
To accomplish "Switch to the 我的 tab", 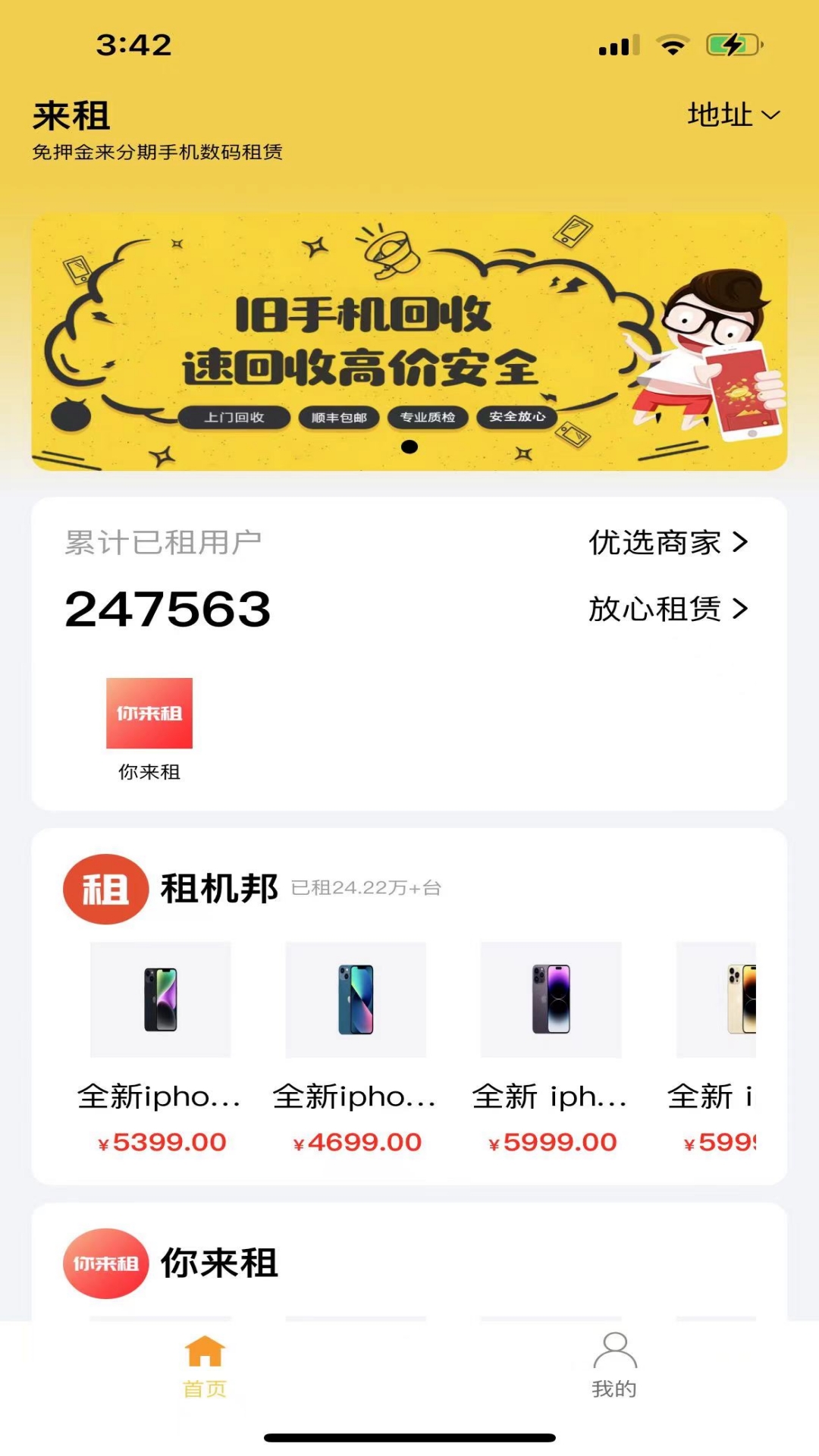I will coord(614,1367).
